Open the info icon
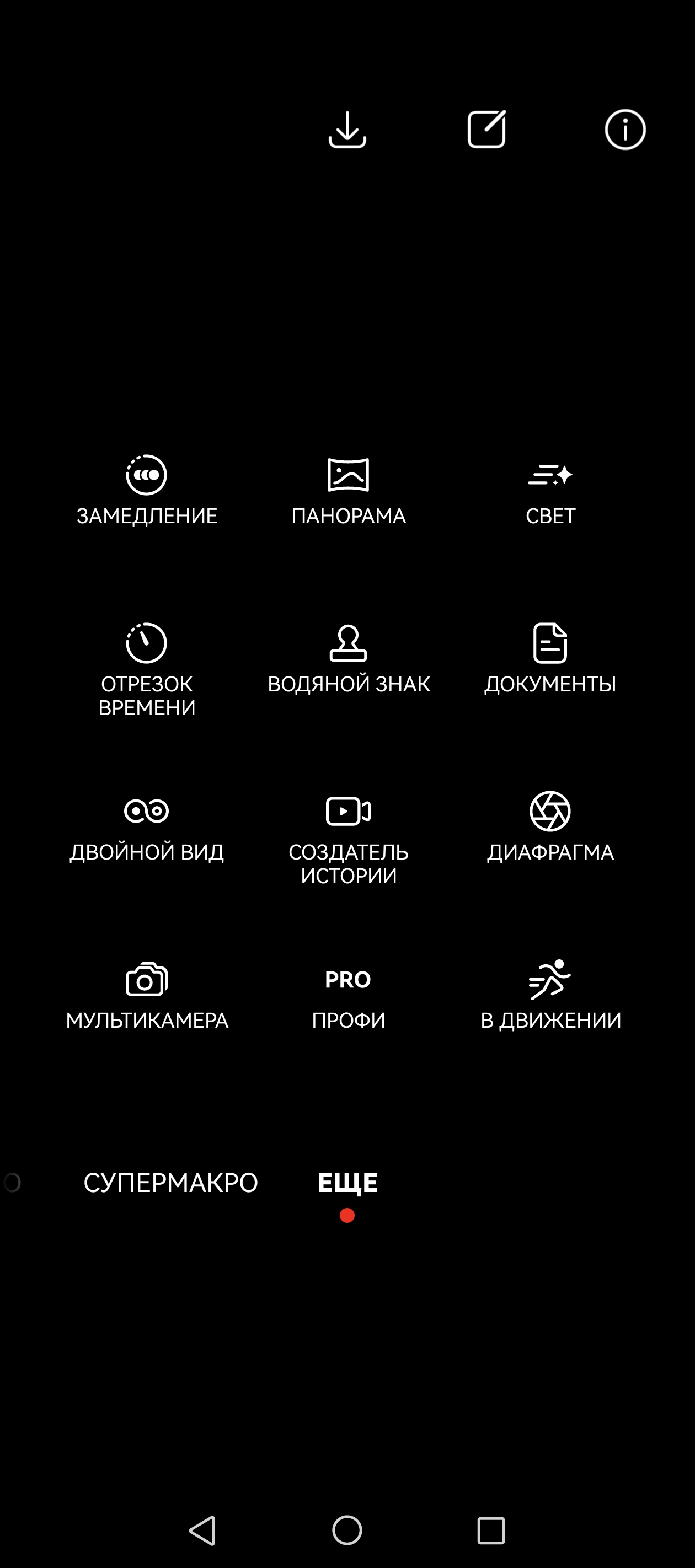 point(625,130)
